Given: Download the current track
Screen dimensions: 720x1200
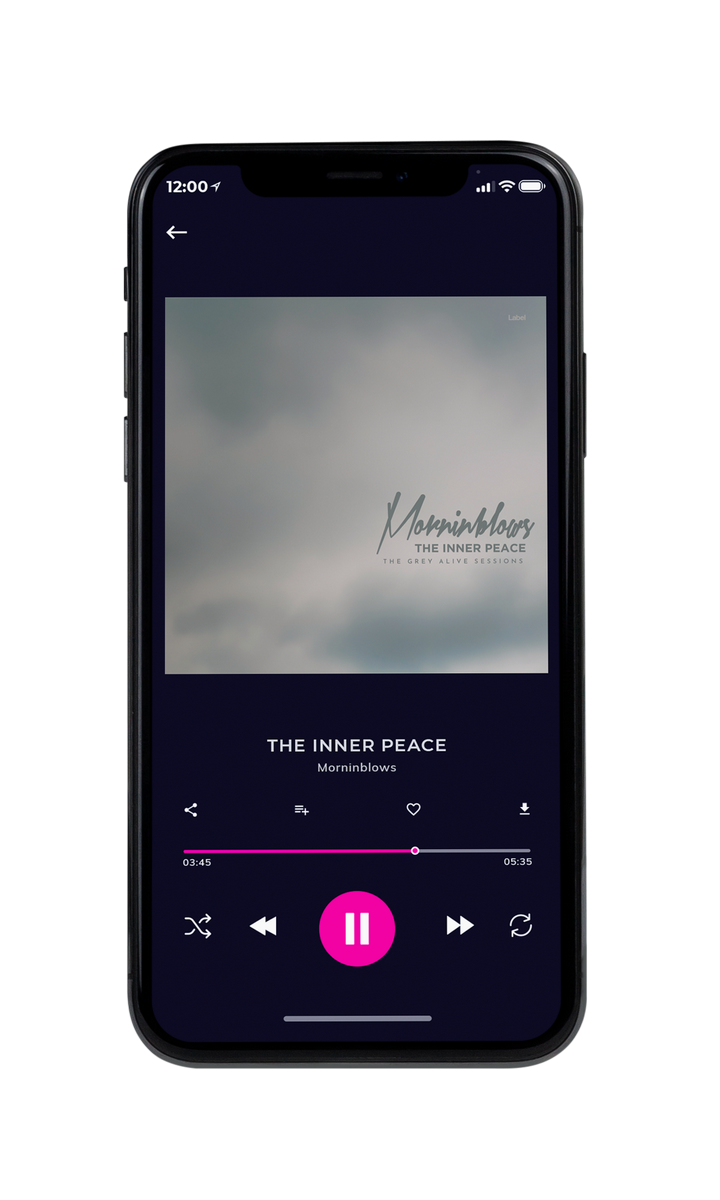Looking at the screenshot, I should [x=524, y=809].
